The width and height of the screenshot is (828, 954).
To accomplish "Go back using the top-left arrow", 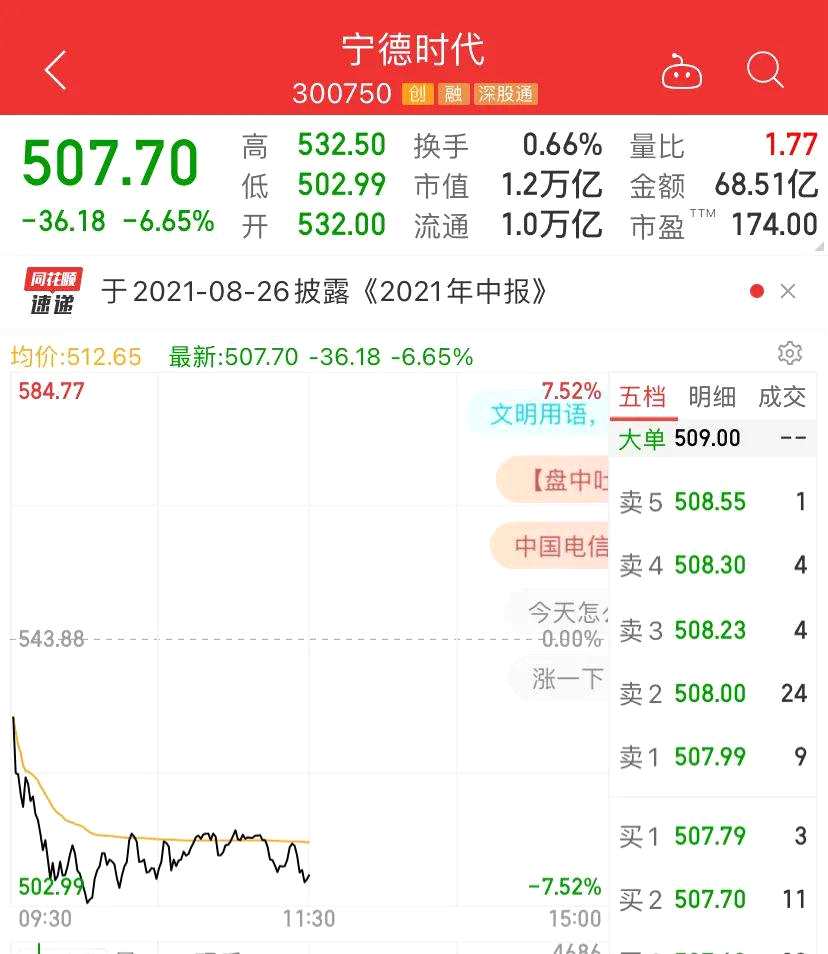I will 56,71.
